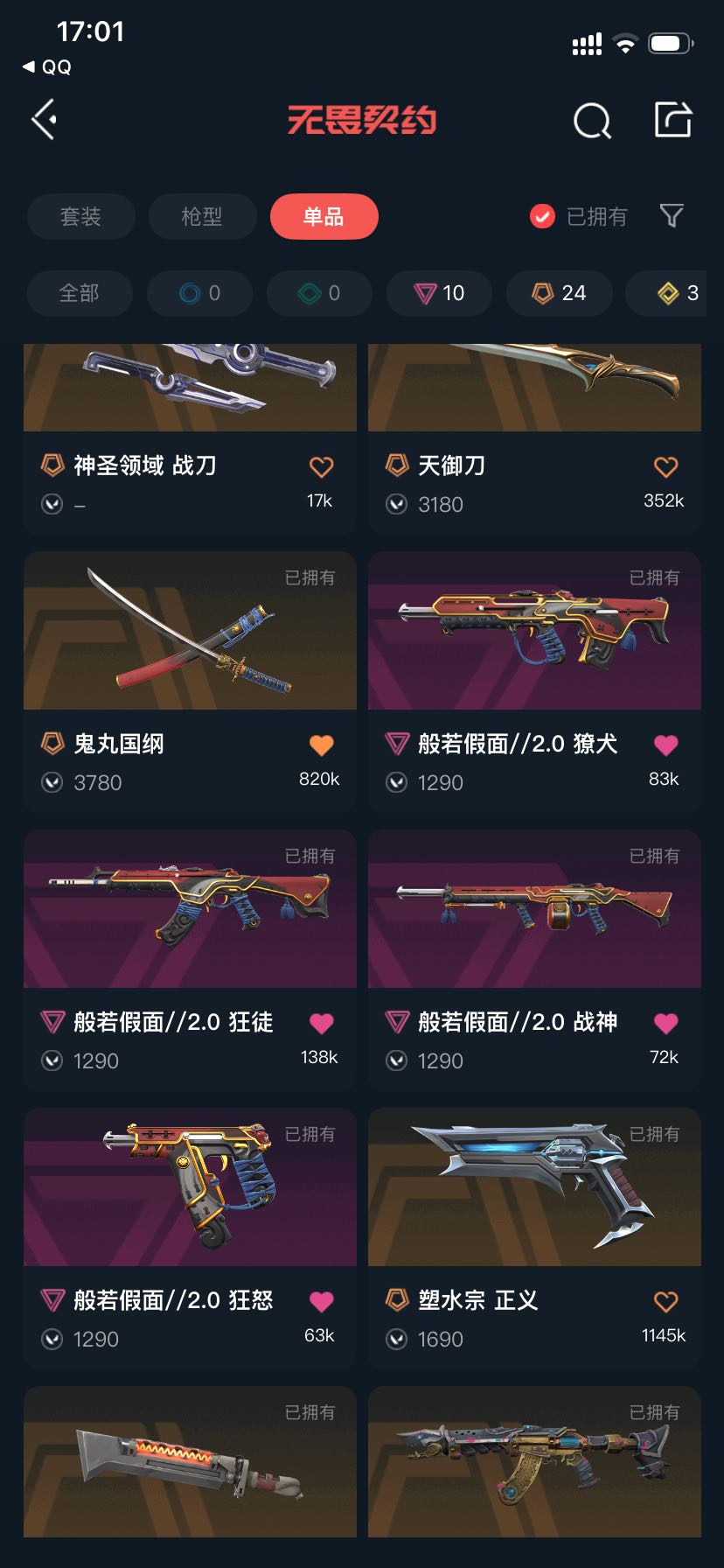724x1568 pixels.
Task: Select the 全部 rarity chip
Action: tap(80, 293)
